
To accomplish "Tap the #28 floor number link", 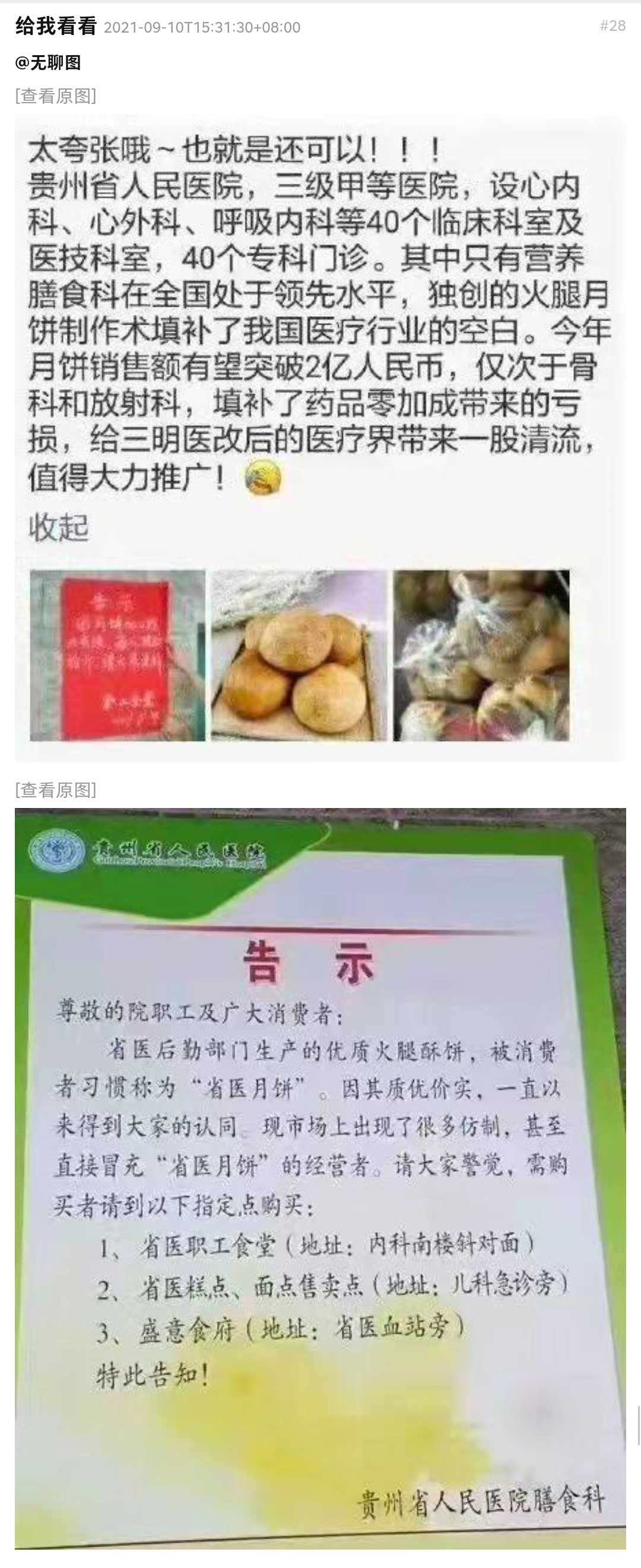I will click(612, 26).
